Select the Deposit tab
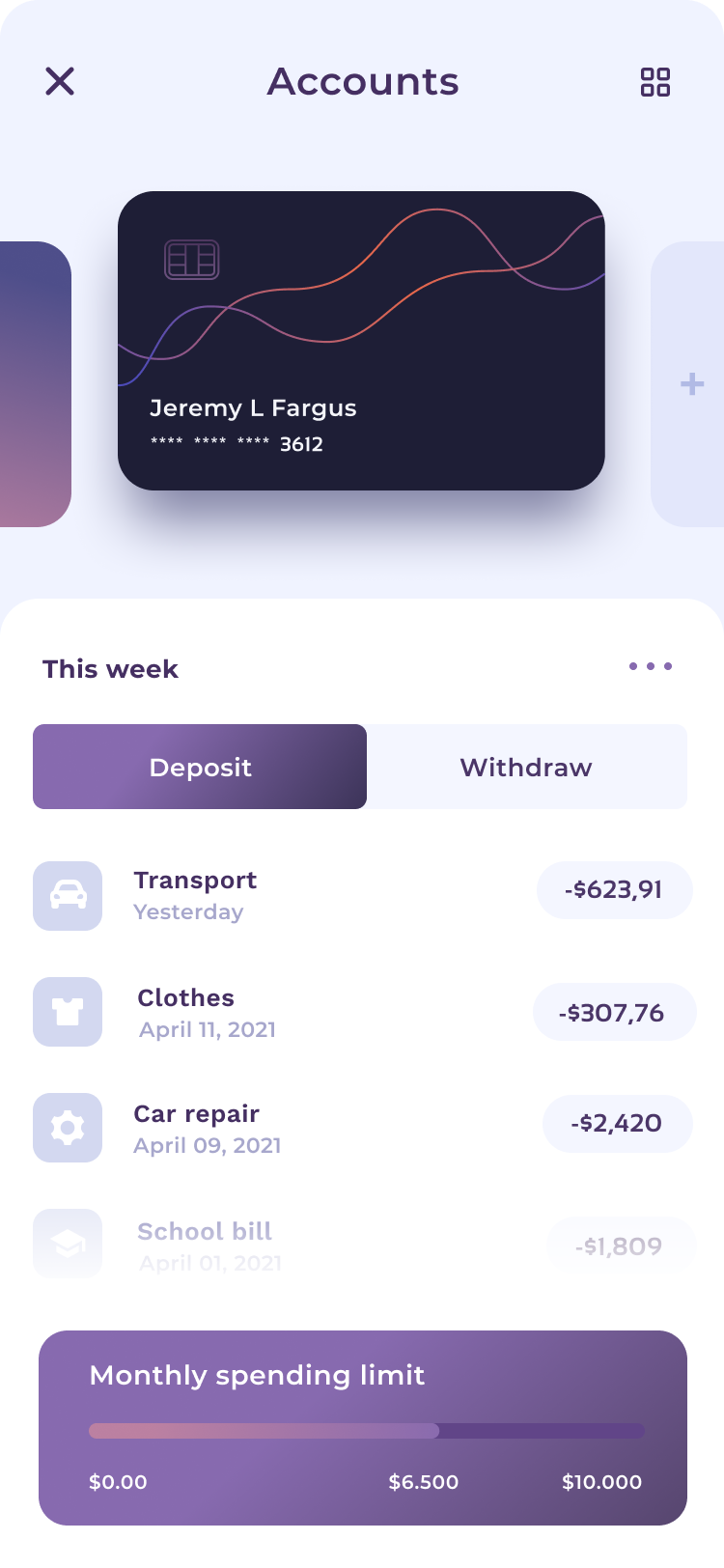This screenshot has height=1568, width=724. pyautogui.click(x=200, y=767)
